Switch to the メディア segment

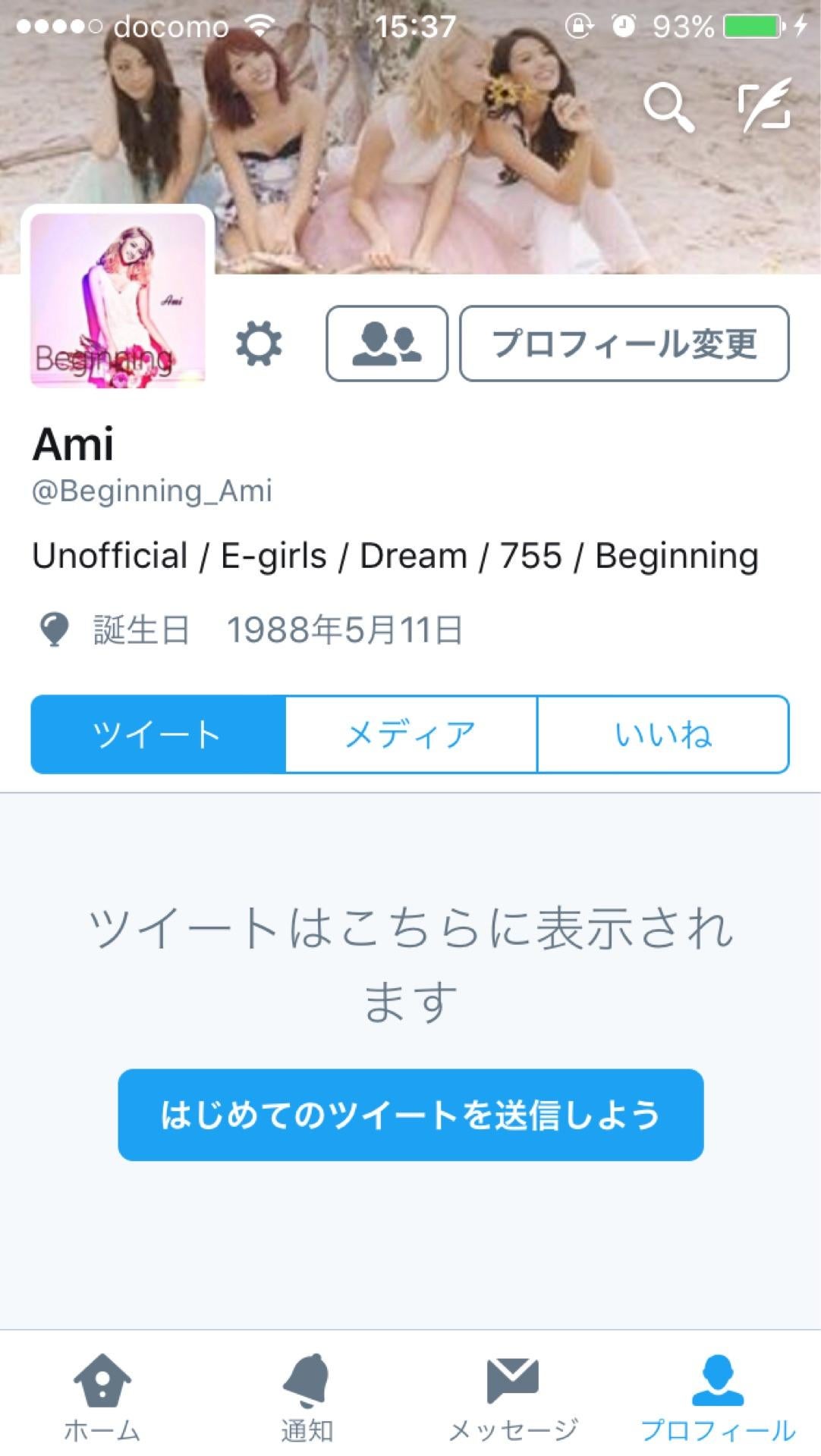pos(410,734)
